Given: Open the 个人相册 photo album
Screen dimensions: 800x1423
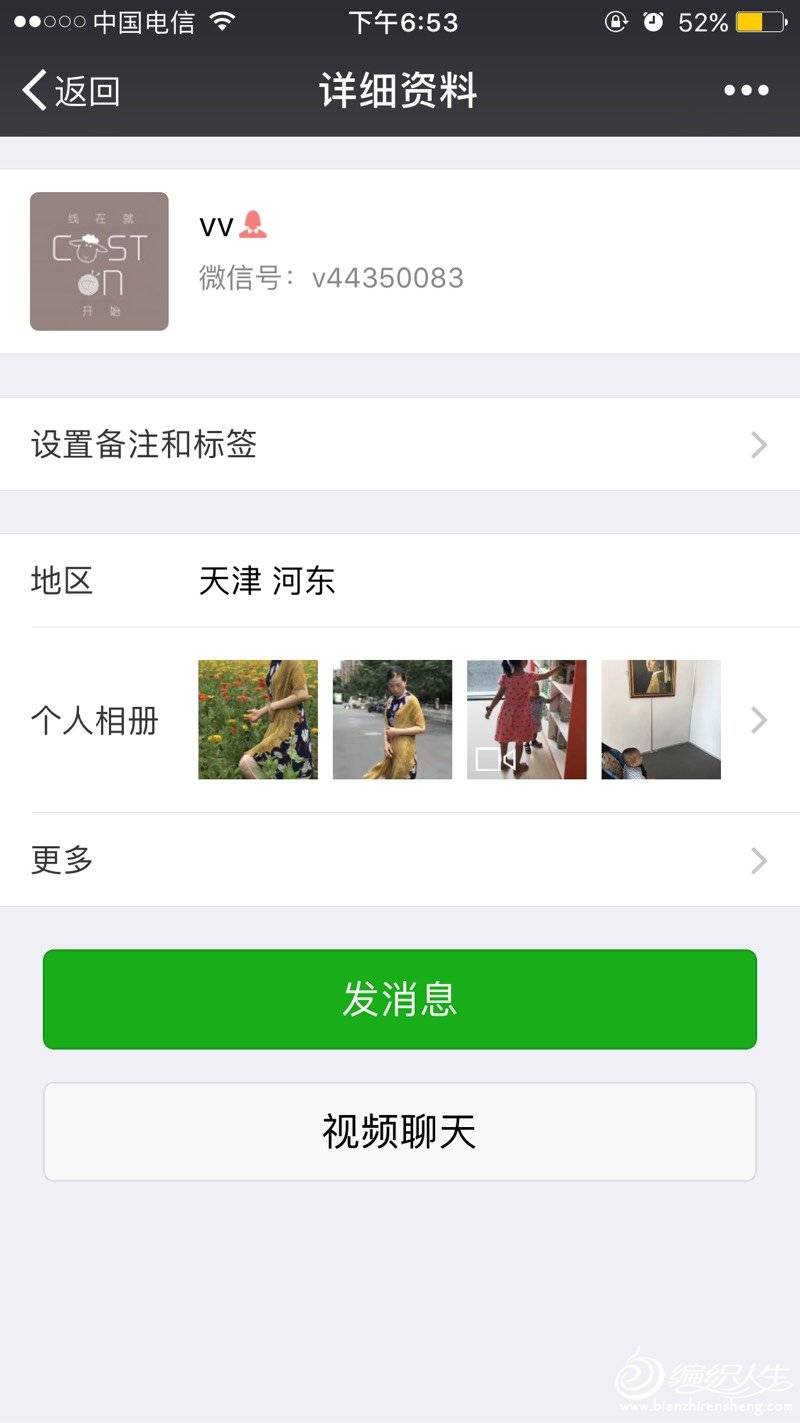Looking at the screenshot, I should (400, 720).
